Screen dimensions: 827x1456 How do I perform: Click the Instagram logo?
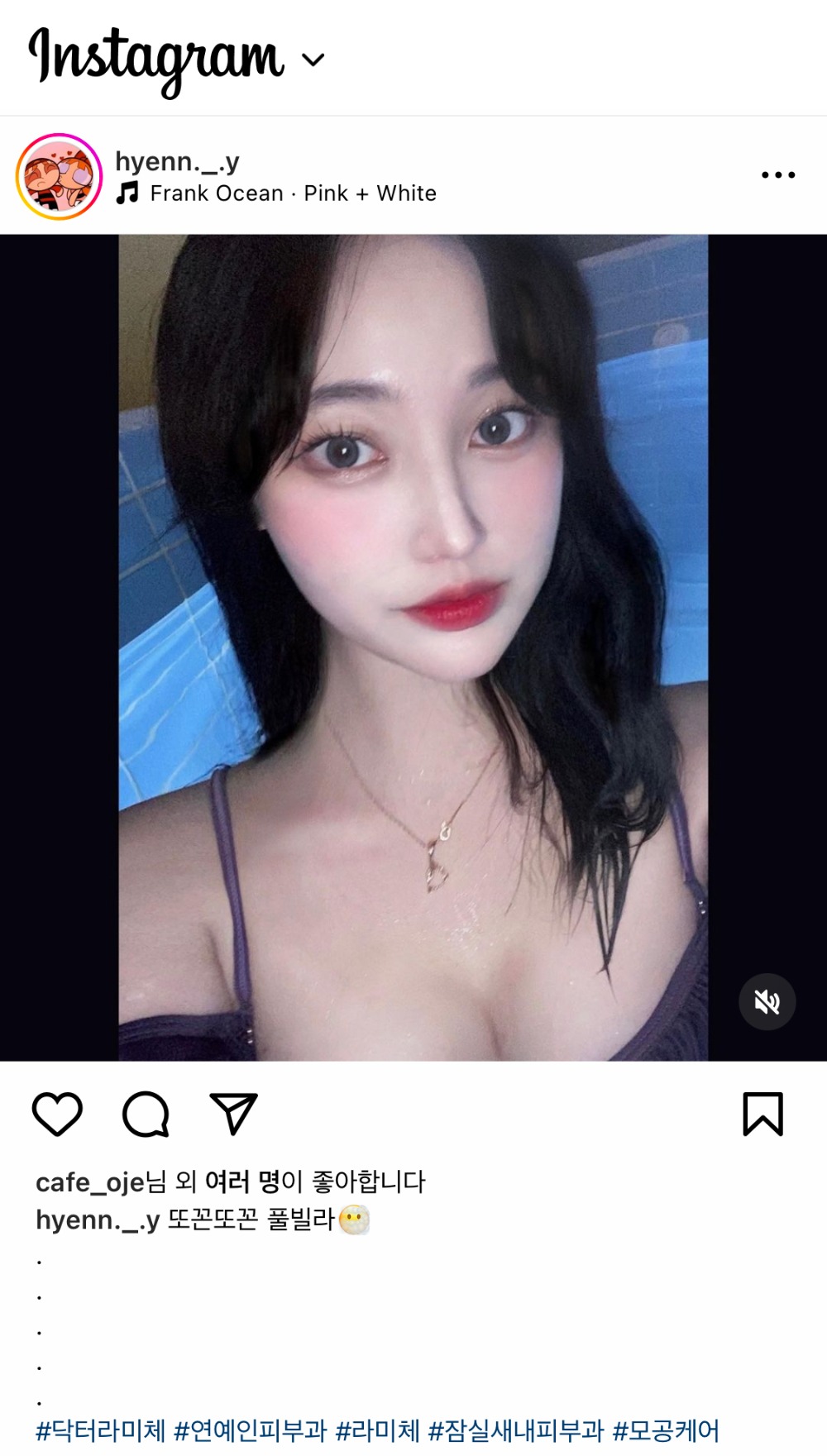pos(153,56)
